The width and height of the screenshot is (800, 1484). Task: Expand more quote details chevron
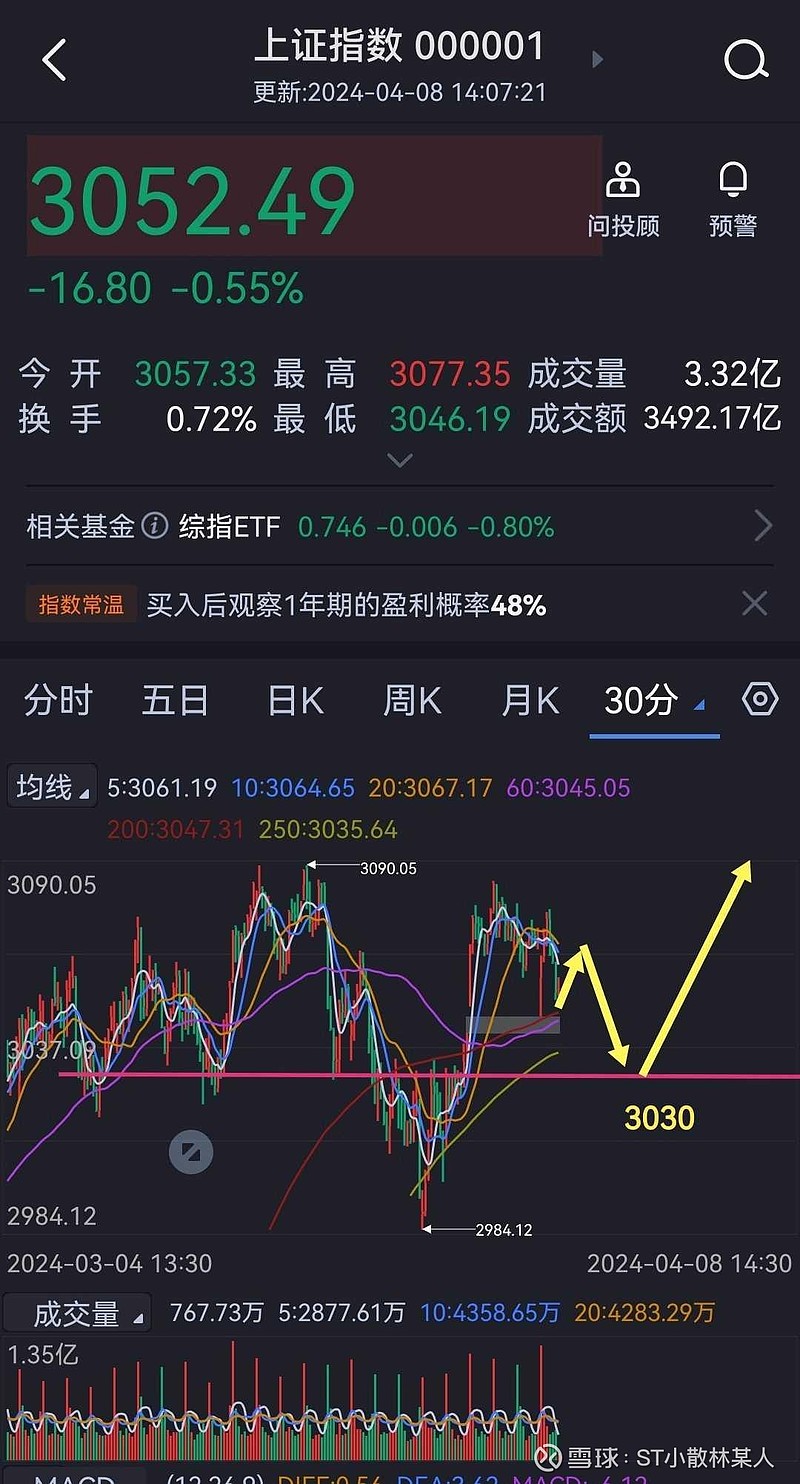399,461
